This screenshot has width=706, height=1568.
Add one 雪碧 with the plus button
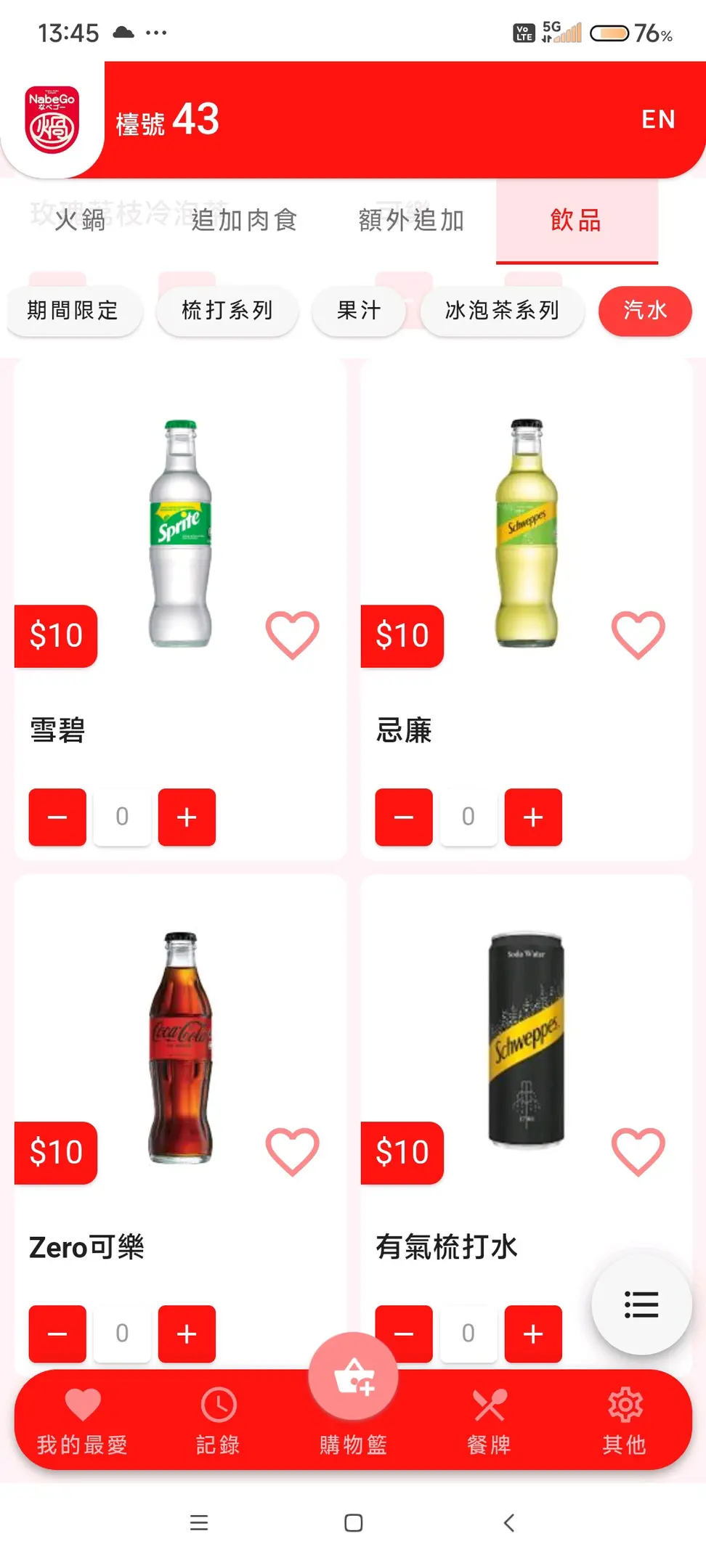click(187, 817)
